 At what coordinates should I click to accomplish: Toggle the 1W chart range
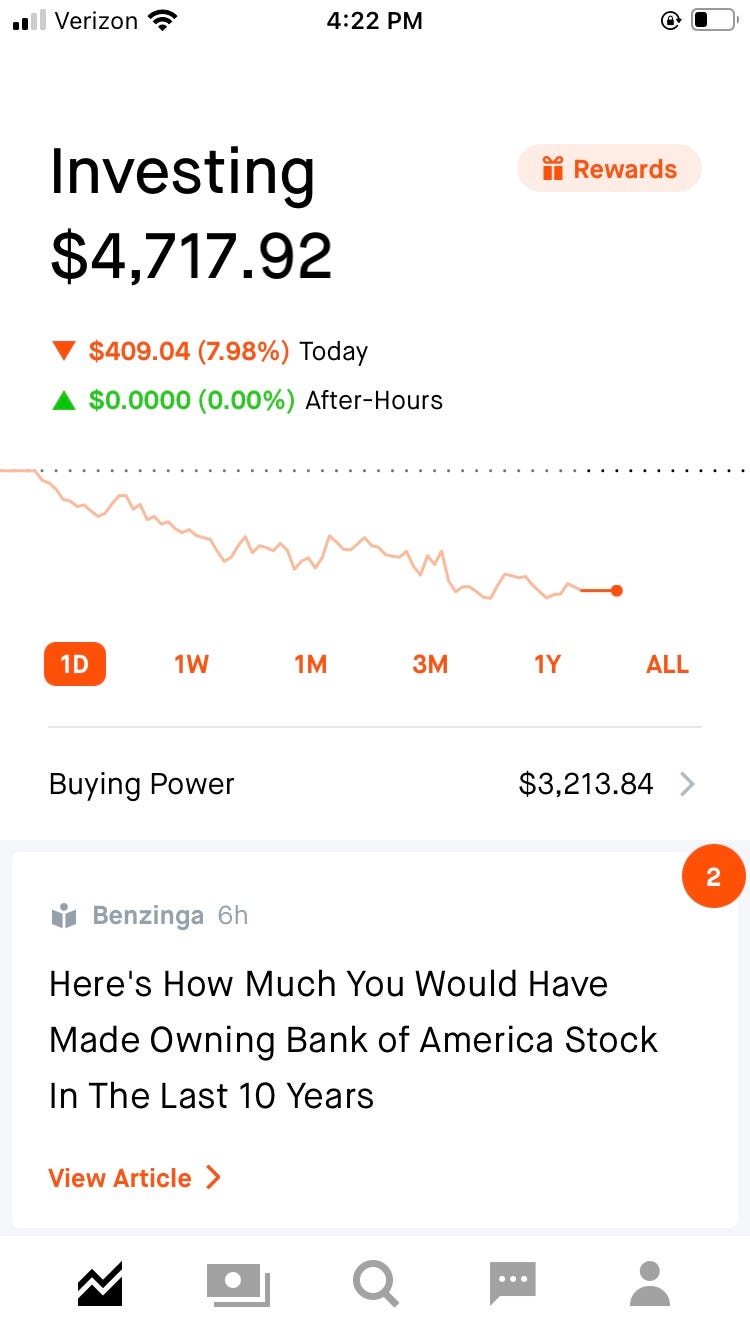(x=191, y=664)
